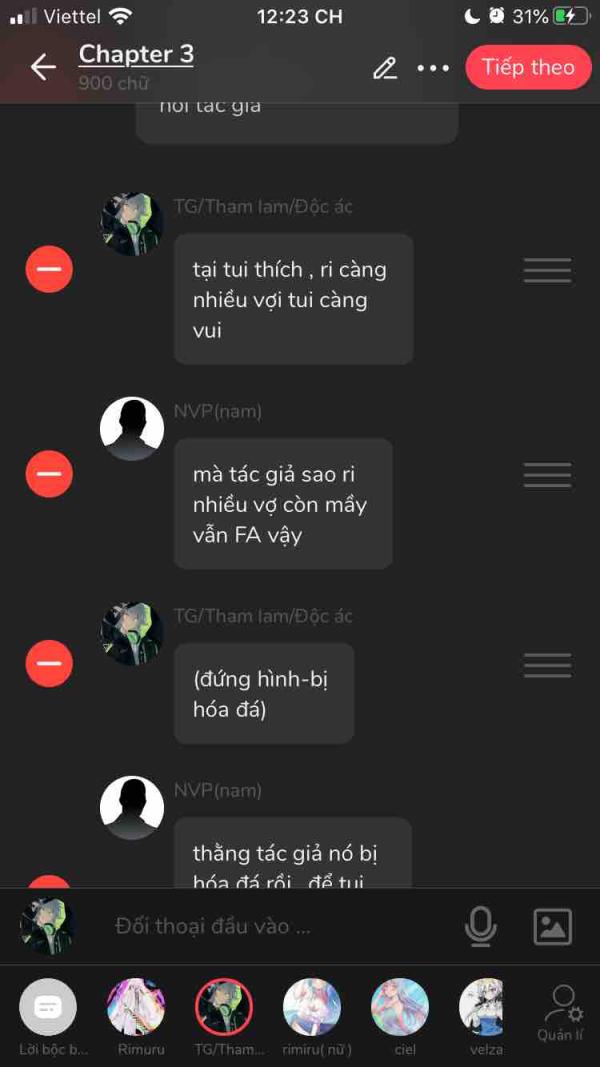Tap reorder handle beside "vẫn FA vậy" message
This screenshot has width=600, height=1067.
click(x=547, y=475)
